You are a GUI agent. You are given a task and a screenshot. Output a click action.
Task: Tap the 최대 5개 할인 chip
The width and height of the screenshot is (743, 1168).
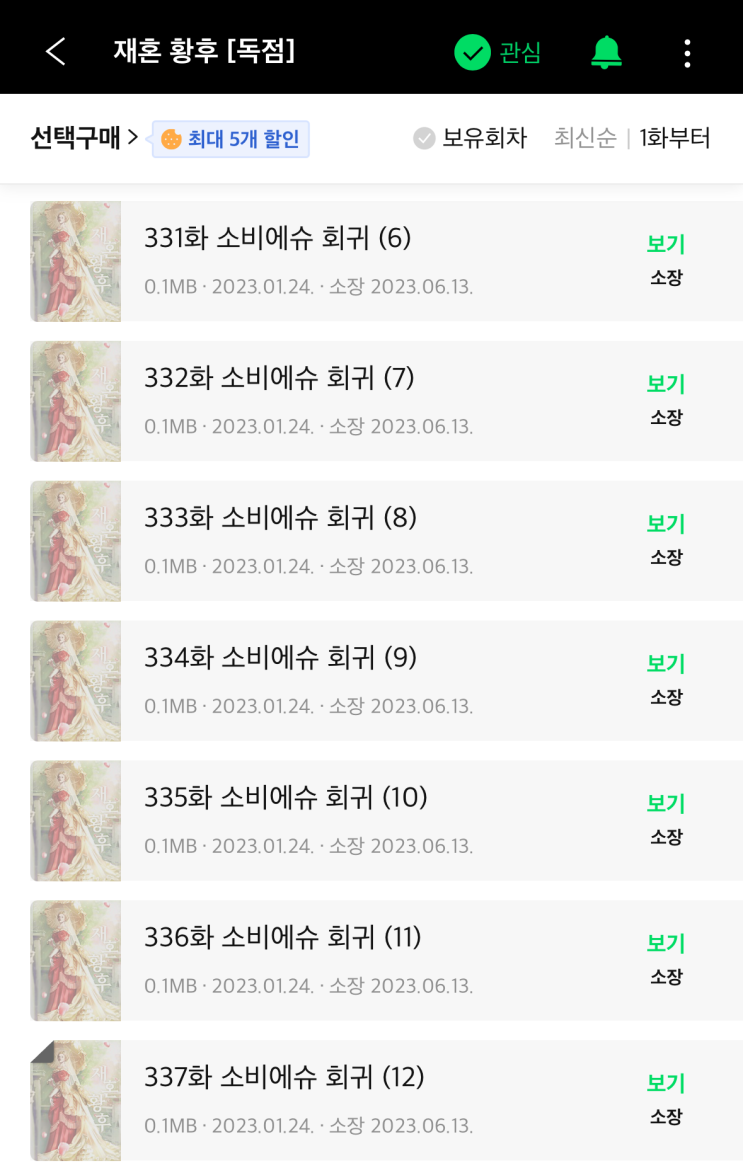click(231, 139)
